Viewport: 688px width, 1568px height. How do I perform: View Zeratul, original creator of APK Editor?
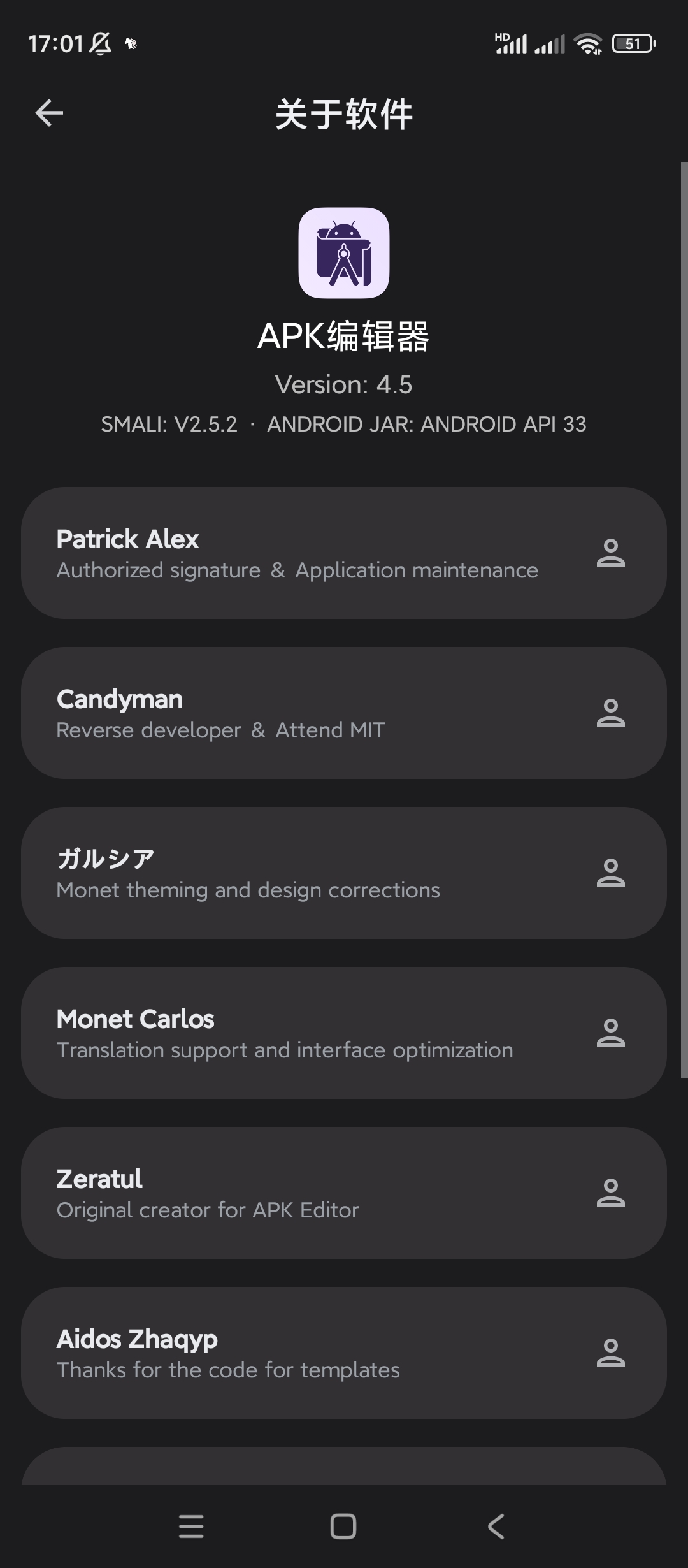(344, 1193)
